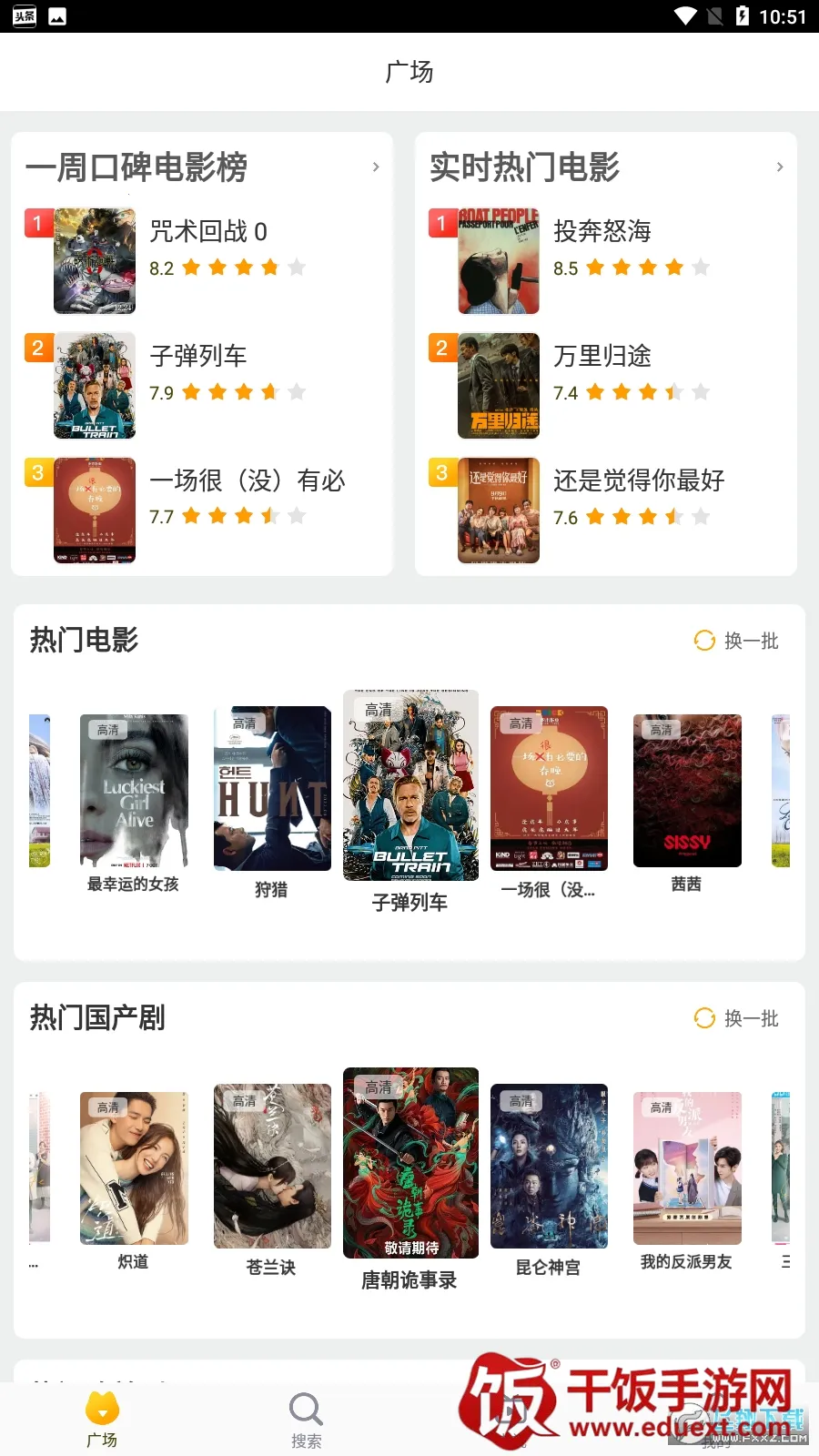Open the 最幸运的女孩 movie poster
The width and height of the screenshot is (819, 1456).
click(134, 791)
